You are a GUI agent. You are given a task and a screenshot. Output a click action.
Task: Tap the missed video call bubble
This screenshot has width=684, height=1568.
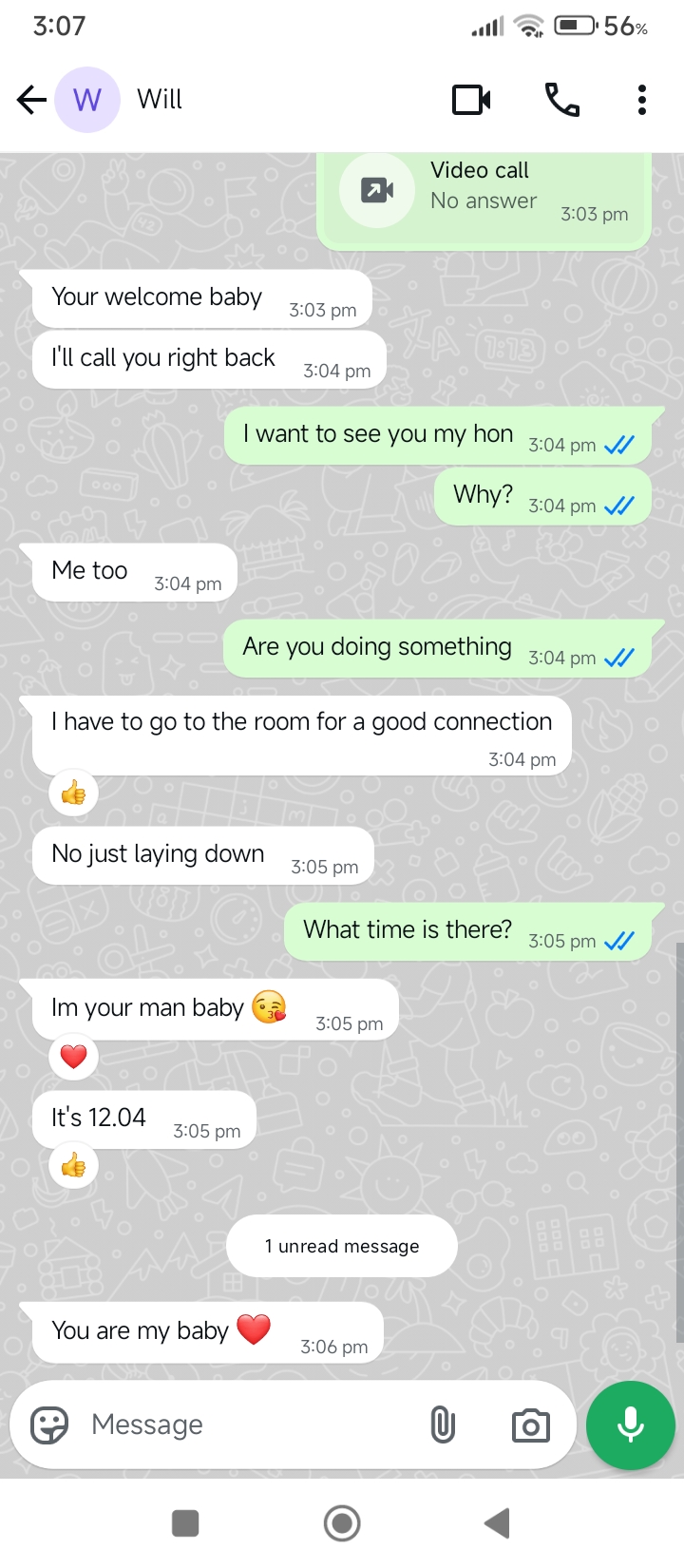tap(483, 192)
